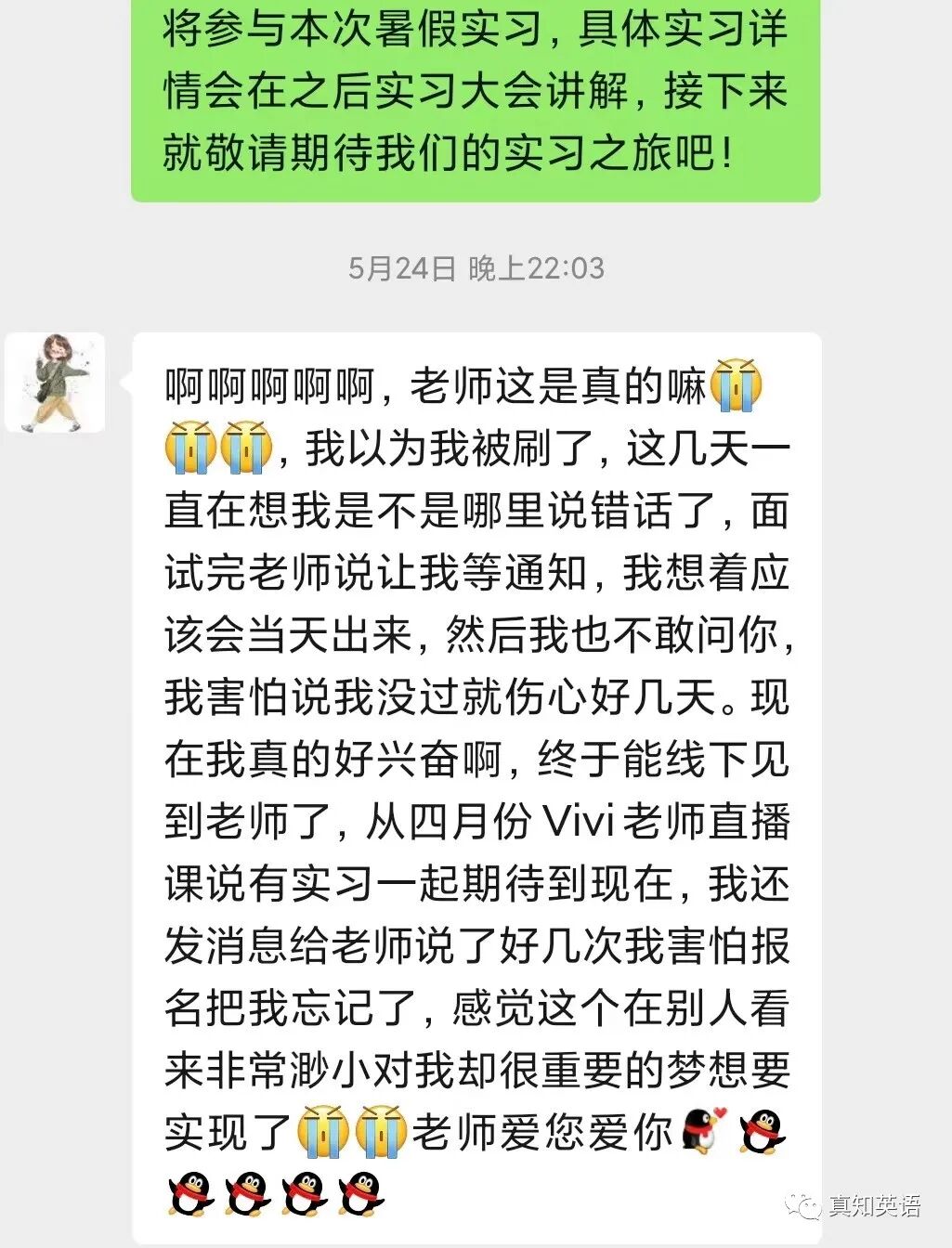Open the profile of the message sender's avatar

55,383
